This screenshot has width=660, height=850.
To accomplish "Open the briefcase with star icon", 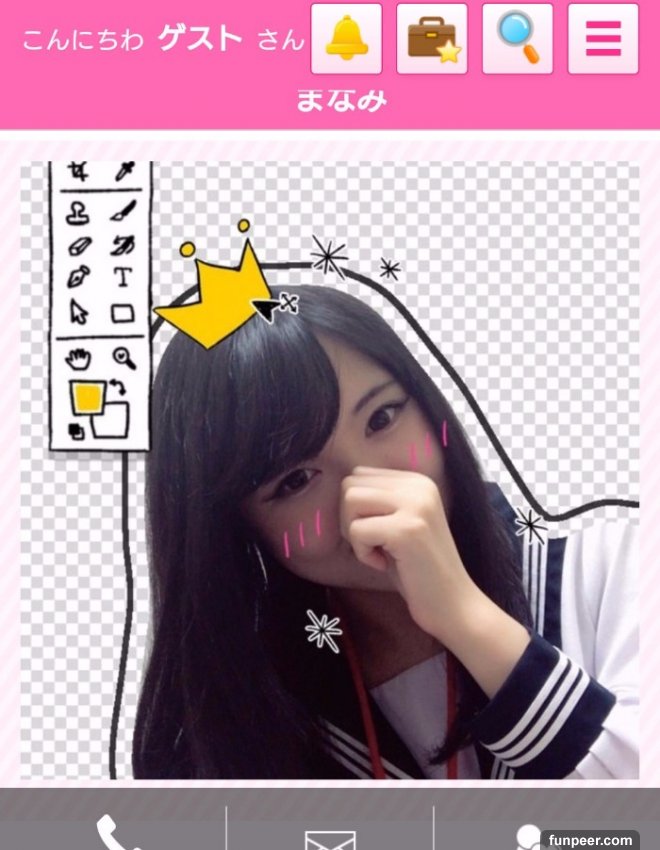I will click(x=432, y=39).
